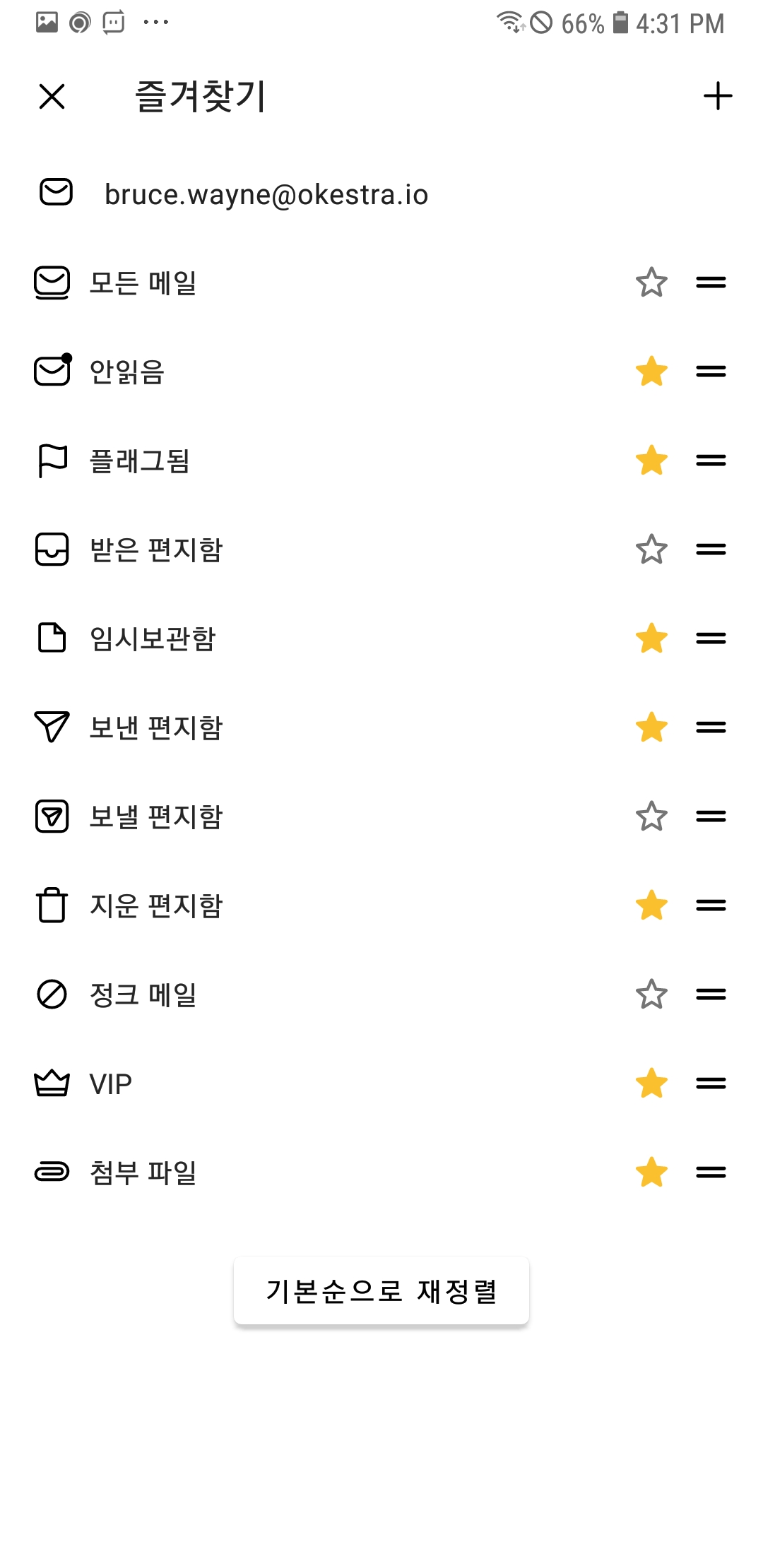Unstar the 지운 편지함 folder
This screenshot has width=763, height=1568.
tap(651, 905)
